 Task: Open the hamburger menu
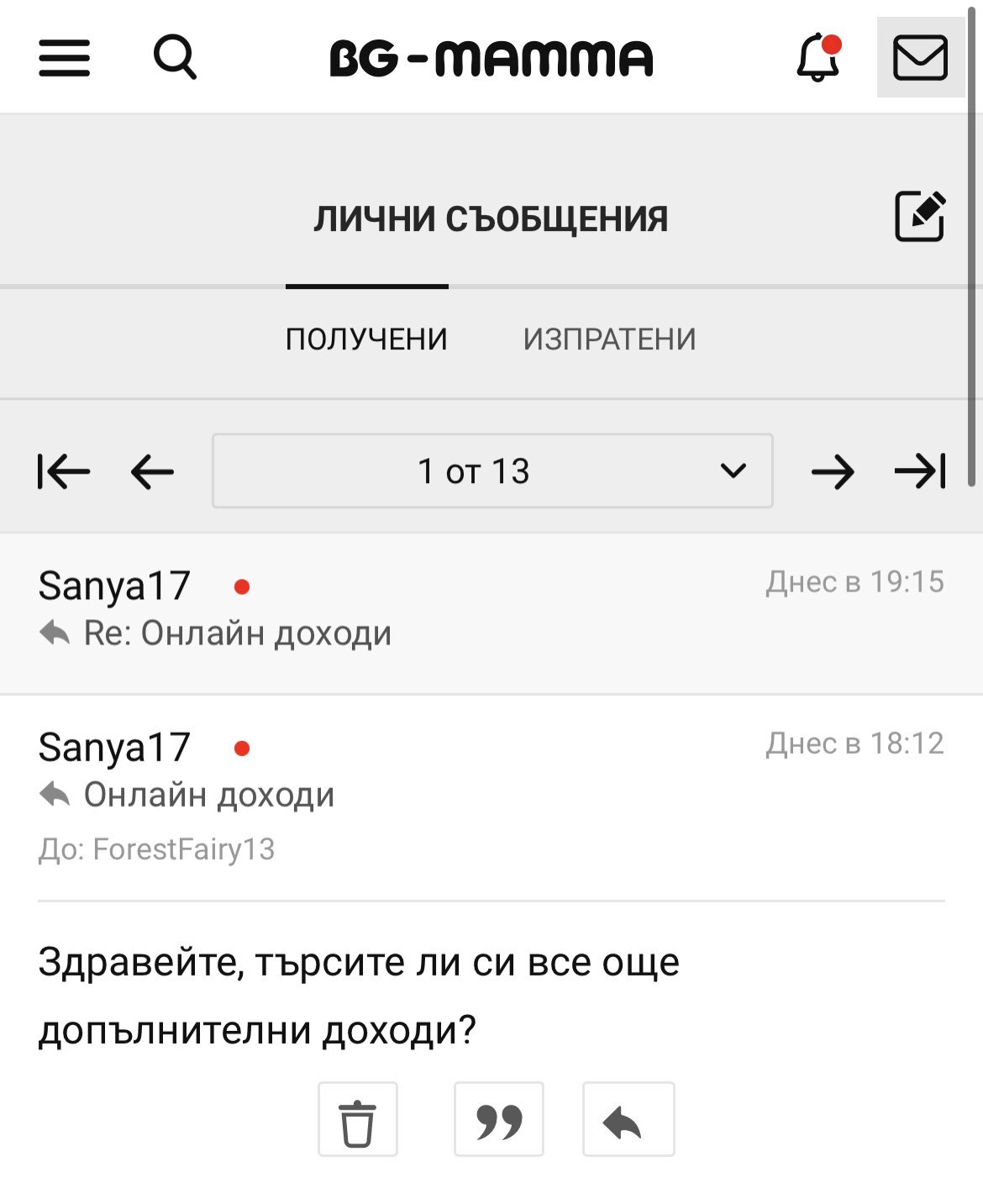coord(64,58)
